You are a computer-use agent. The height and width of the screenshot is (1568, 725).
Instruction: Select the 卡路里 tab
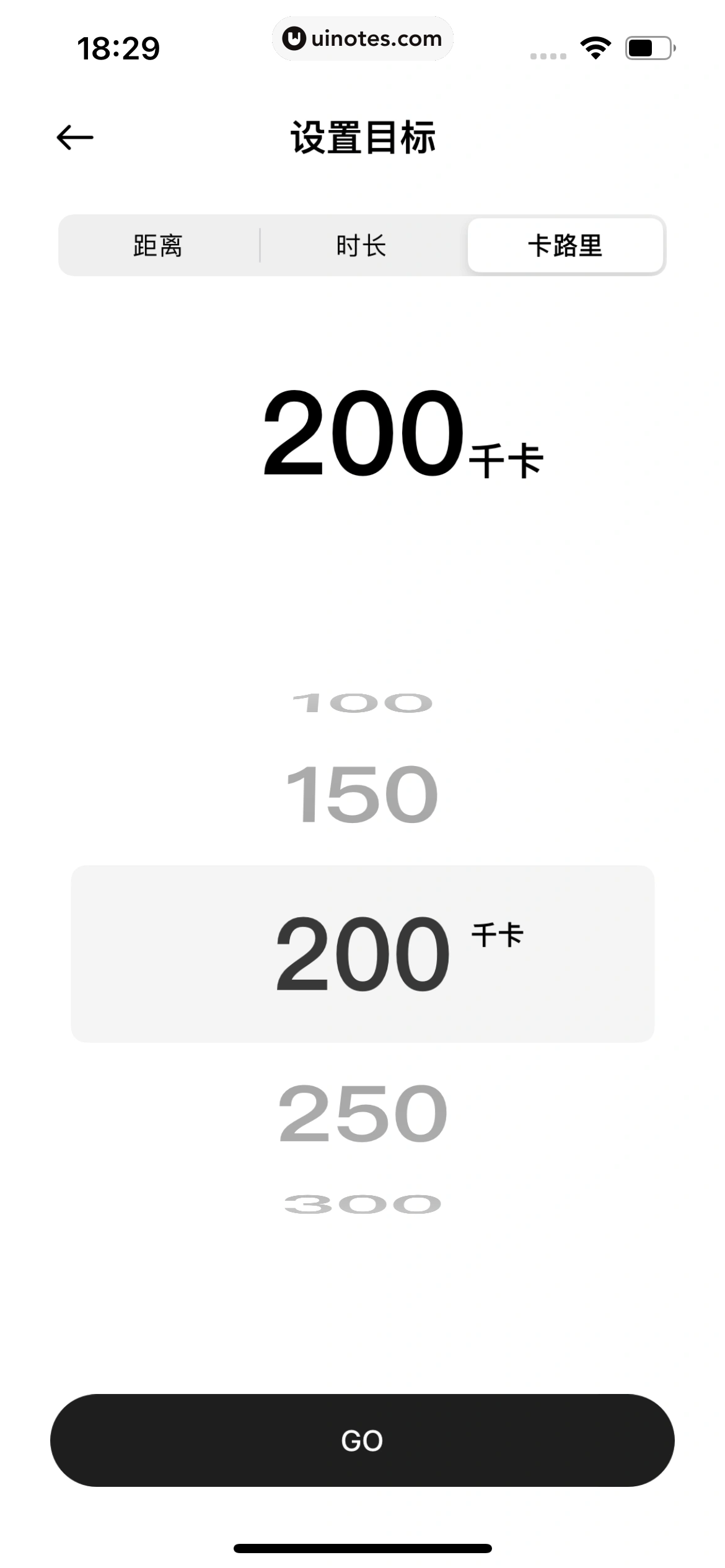point(565,246)
